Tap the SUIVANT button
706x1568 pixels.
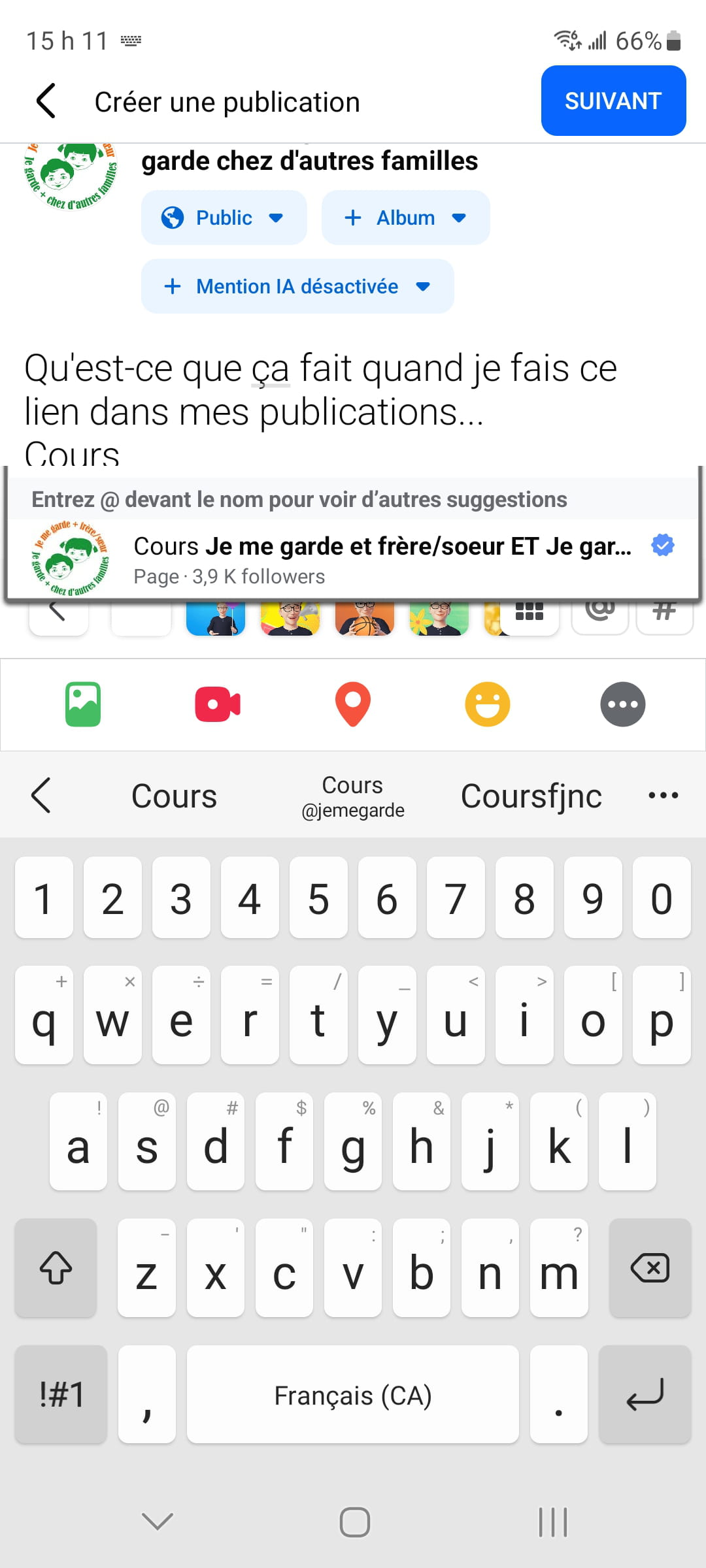(x=613, y=101)
